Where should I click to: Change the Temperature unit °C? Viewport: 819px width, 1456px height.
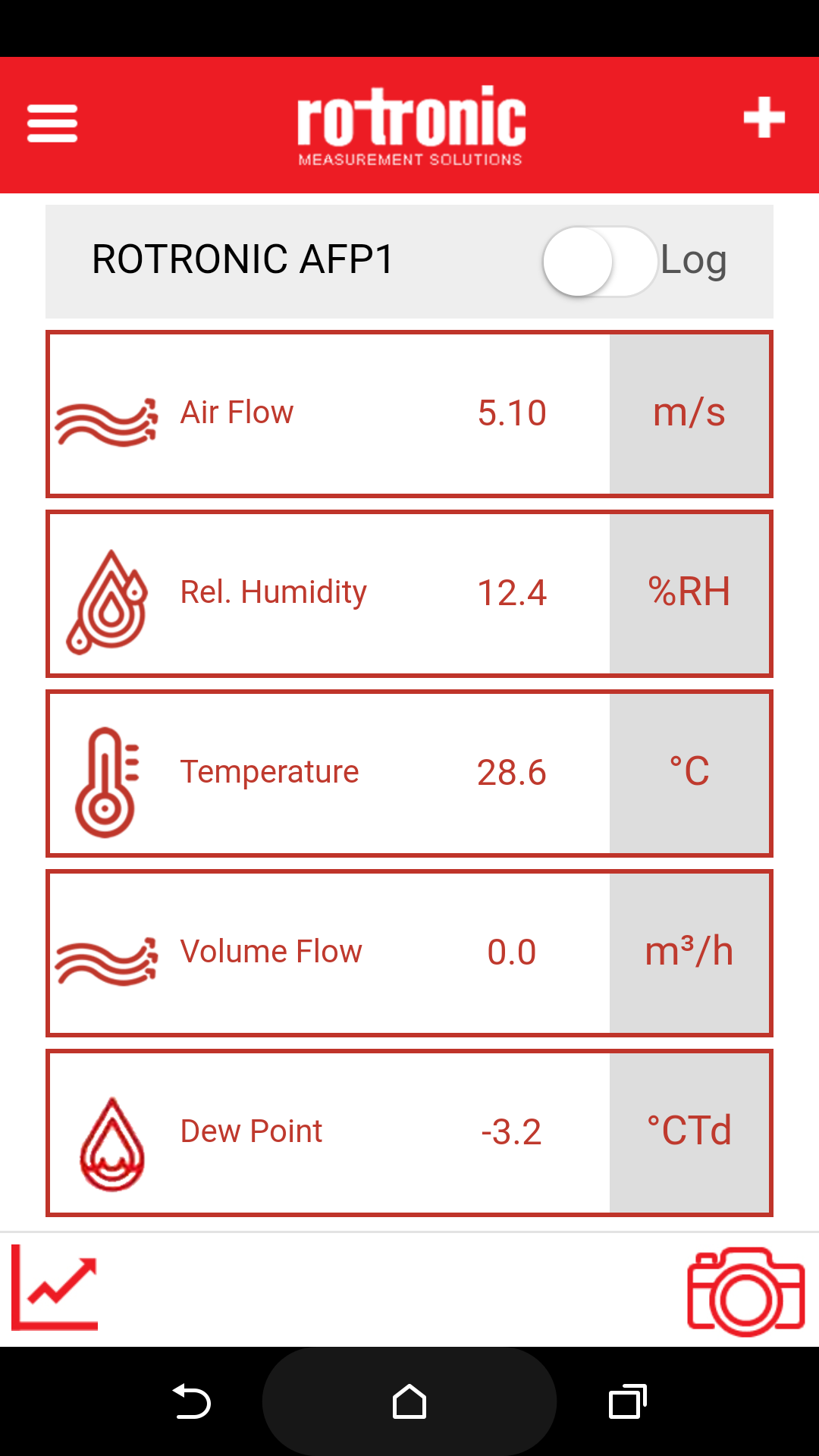click(x=689, y=773)
